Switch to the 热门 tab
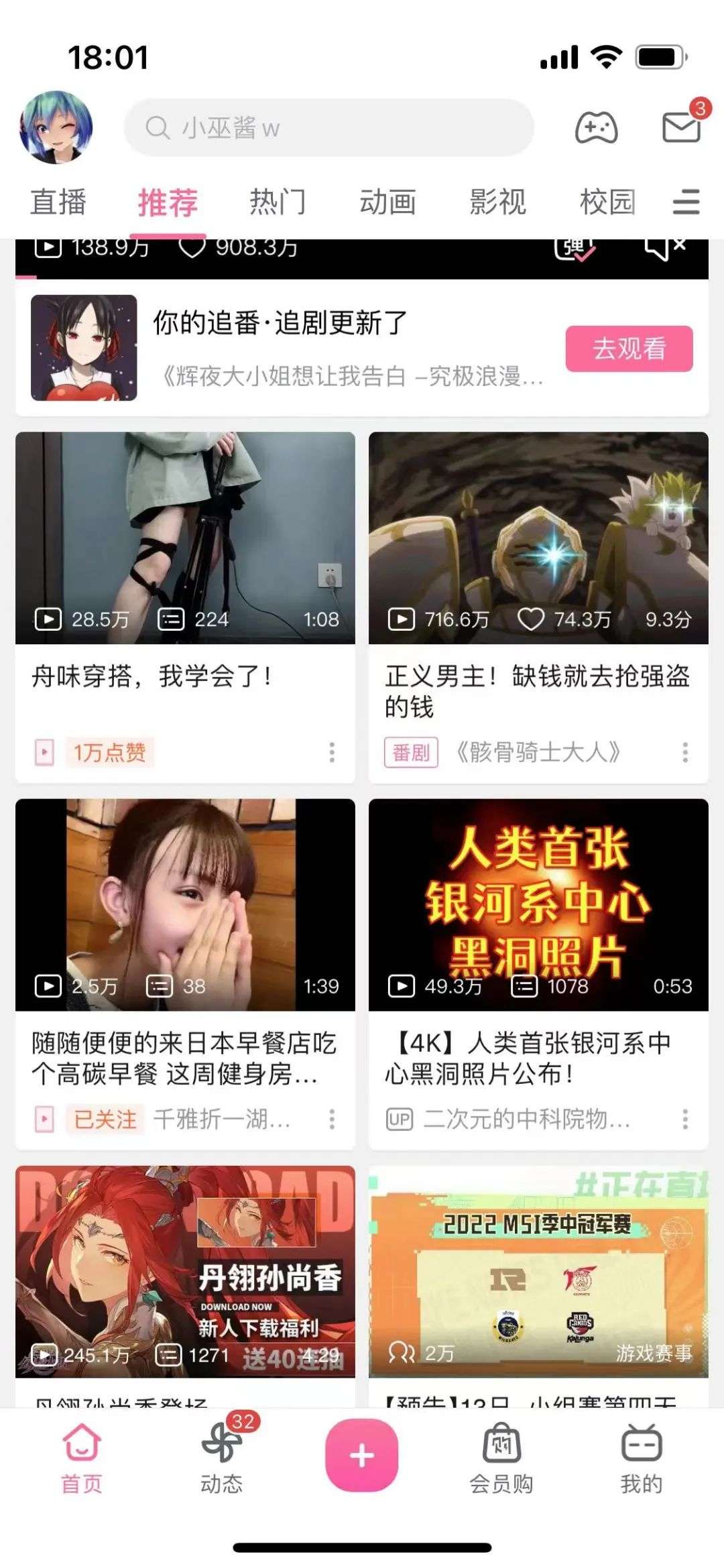Image resolution: width=724 pixels, height=1568 pixels. coord(278,202)
